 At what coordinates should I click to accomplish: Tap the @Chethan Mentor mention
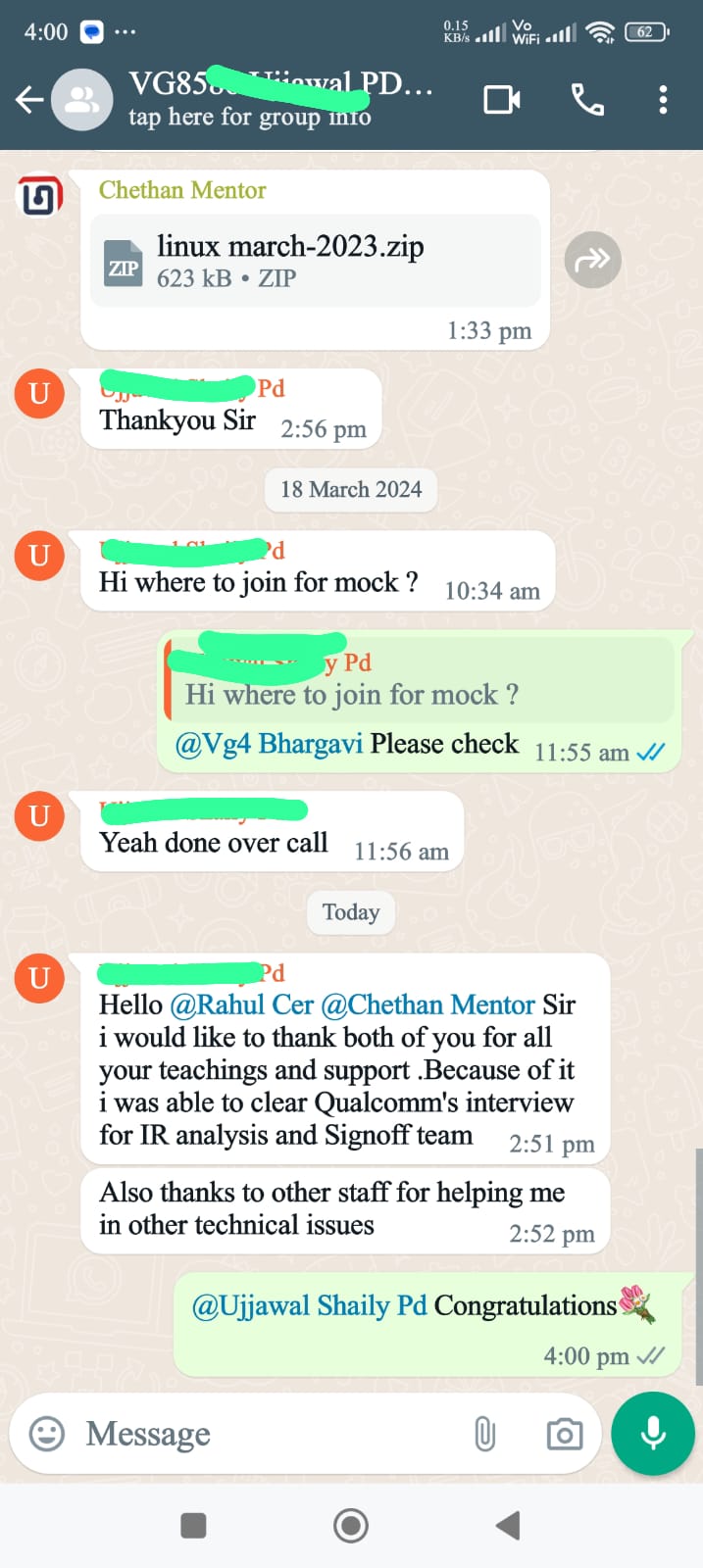tap(427, 1004)
